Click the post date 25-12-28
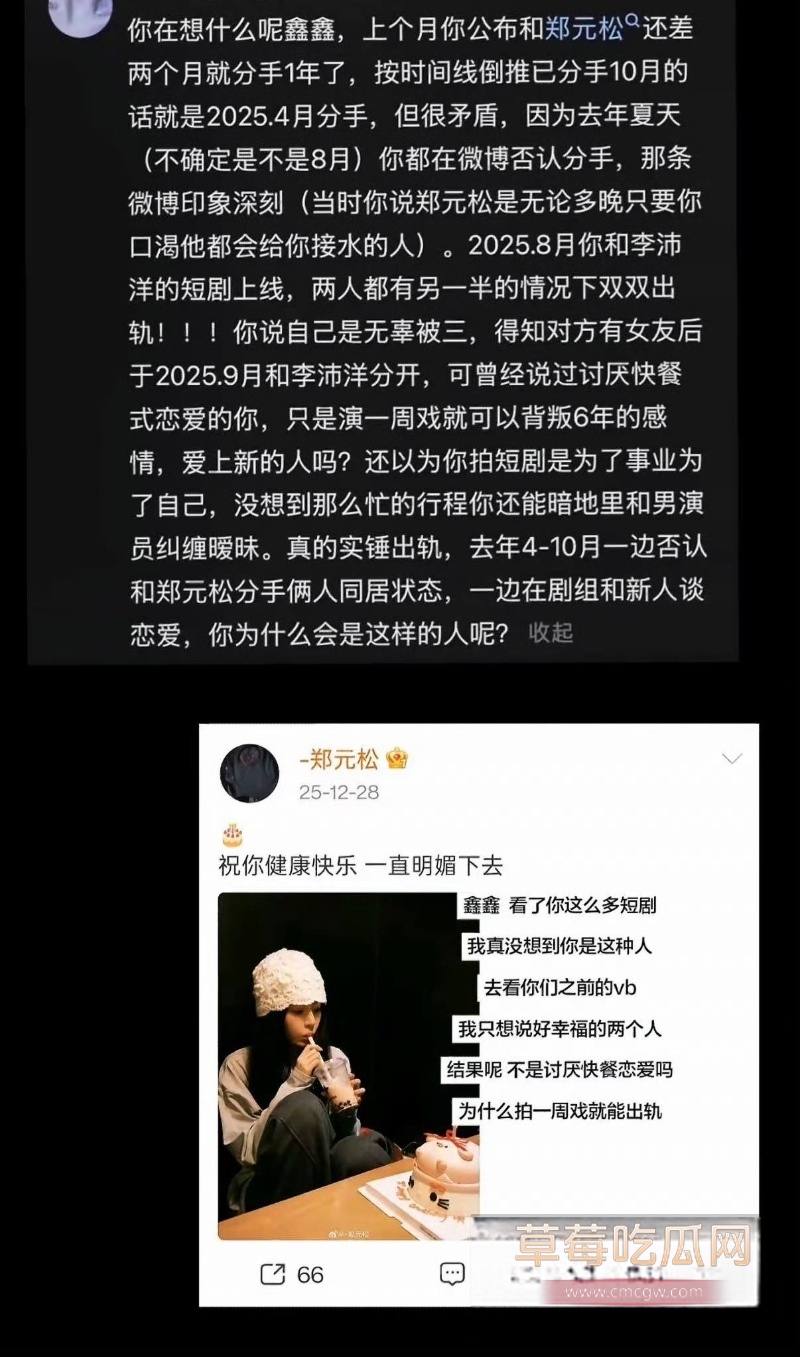The image size is (800, 1357). (338, 789)
